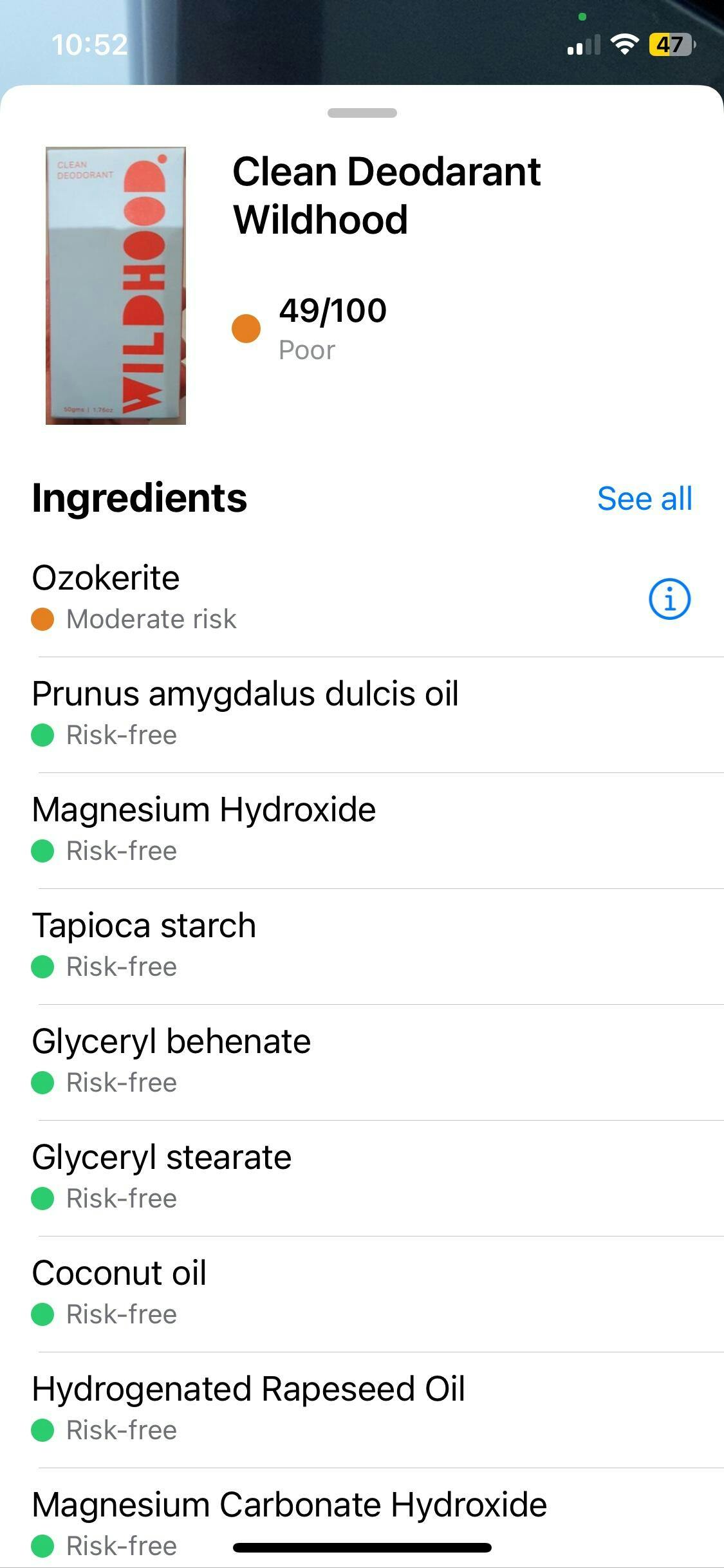
Task: Tap See all ingredients link
Action: [x=644, y=499]
